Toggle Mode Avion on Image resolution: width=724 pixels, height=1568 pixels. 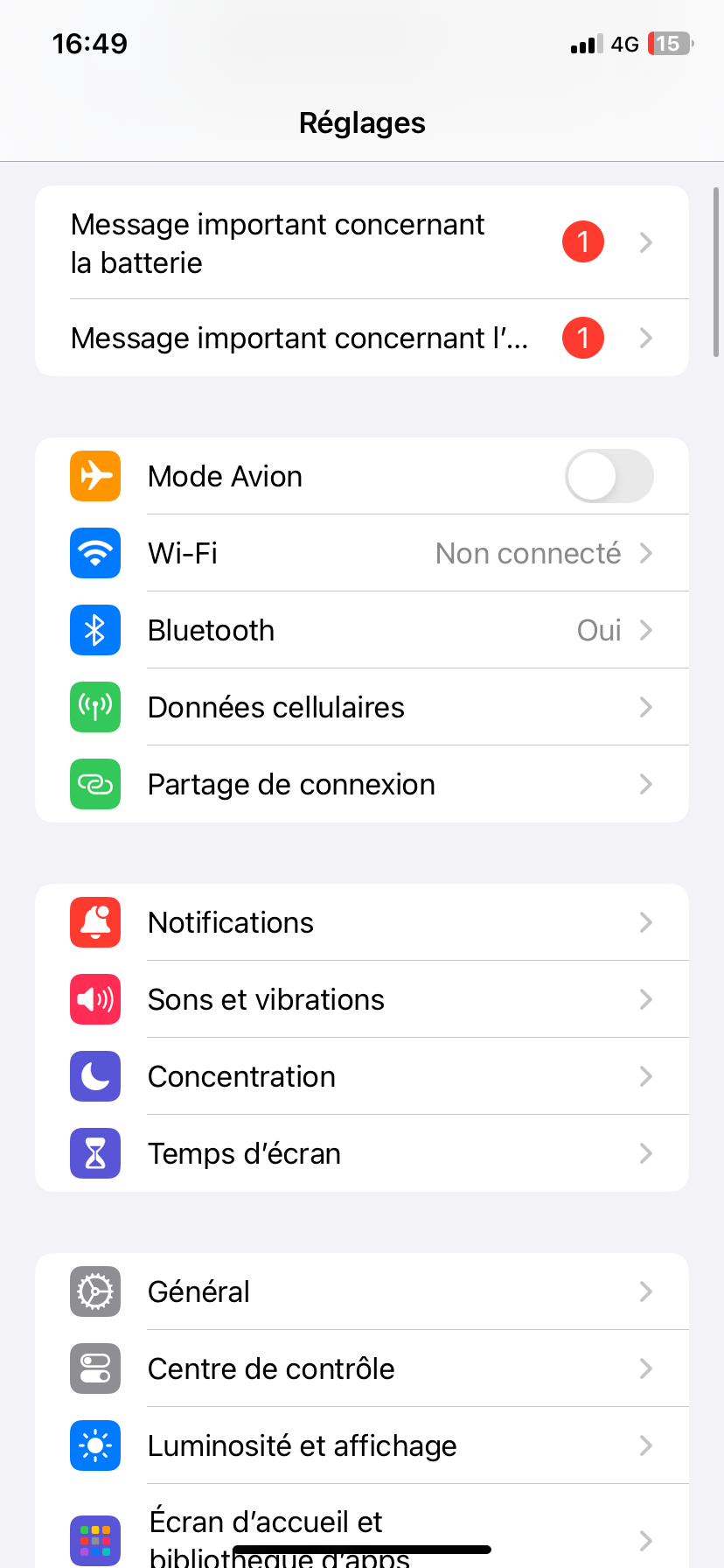coord(609,477)
